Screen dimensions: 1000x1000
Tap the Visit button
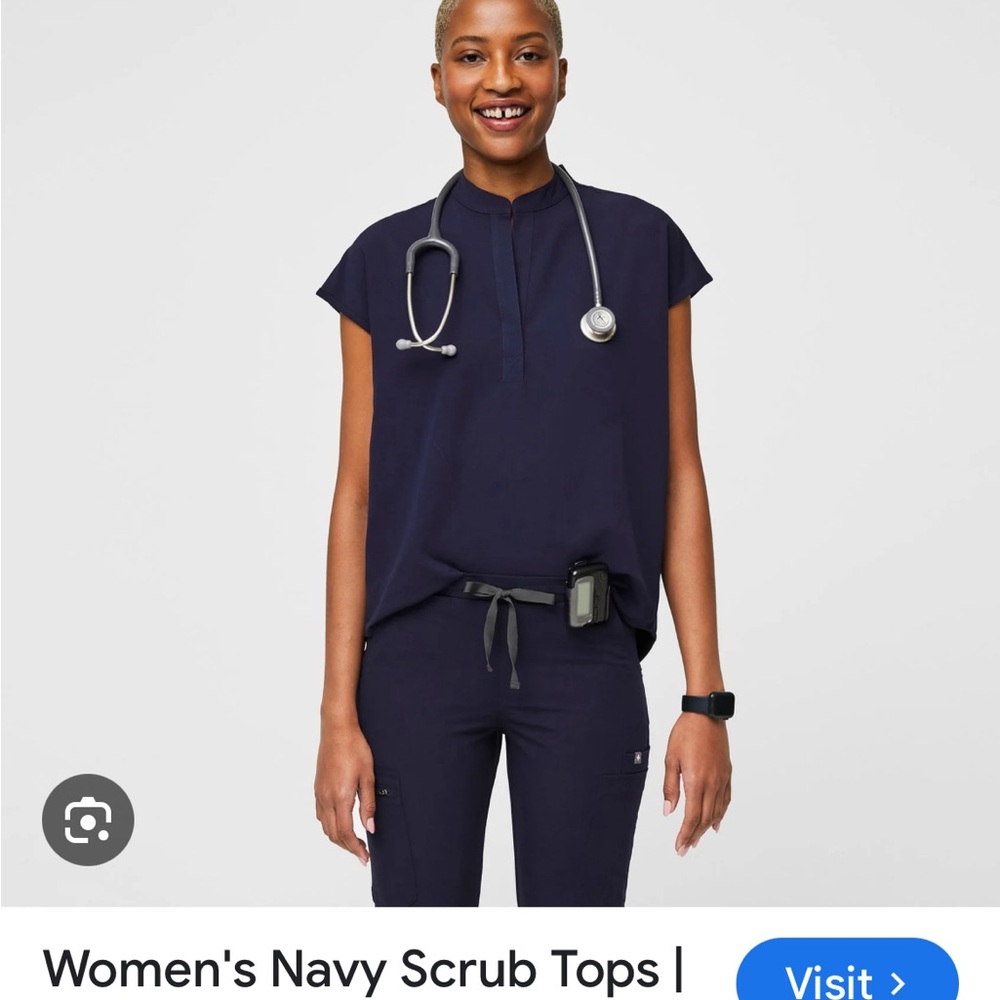point(846,975)
